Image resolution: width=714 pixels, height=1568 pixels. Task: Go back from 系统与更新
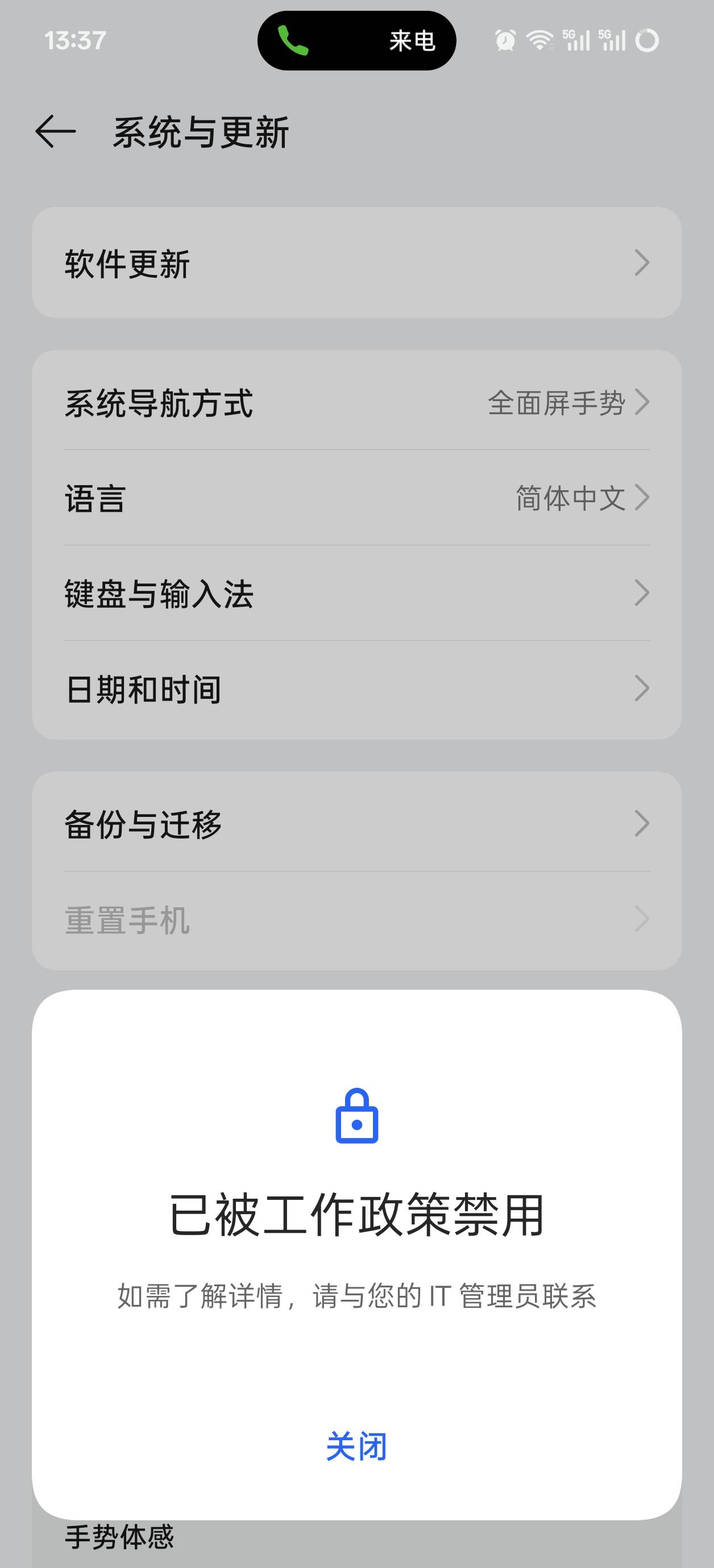[56, 131]
